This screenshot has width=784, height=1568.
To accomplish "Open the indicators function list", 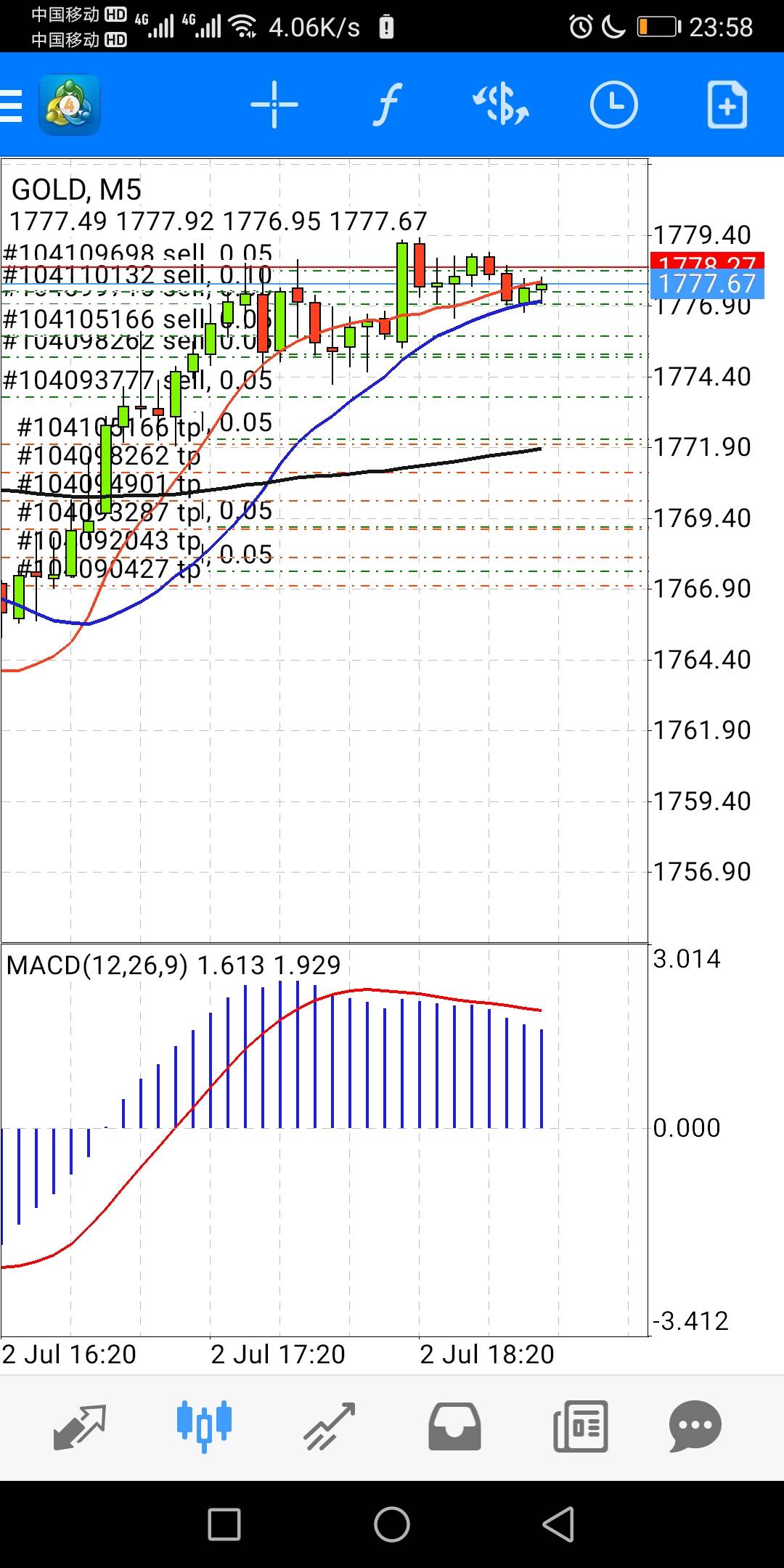I will point(388,105).
